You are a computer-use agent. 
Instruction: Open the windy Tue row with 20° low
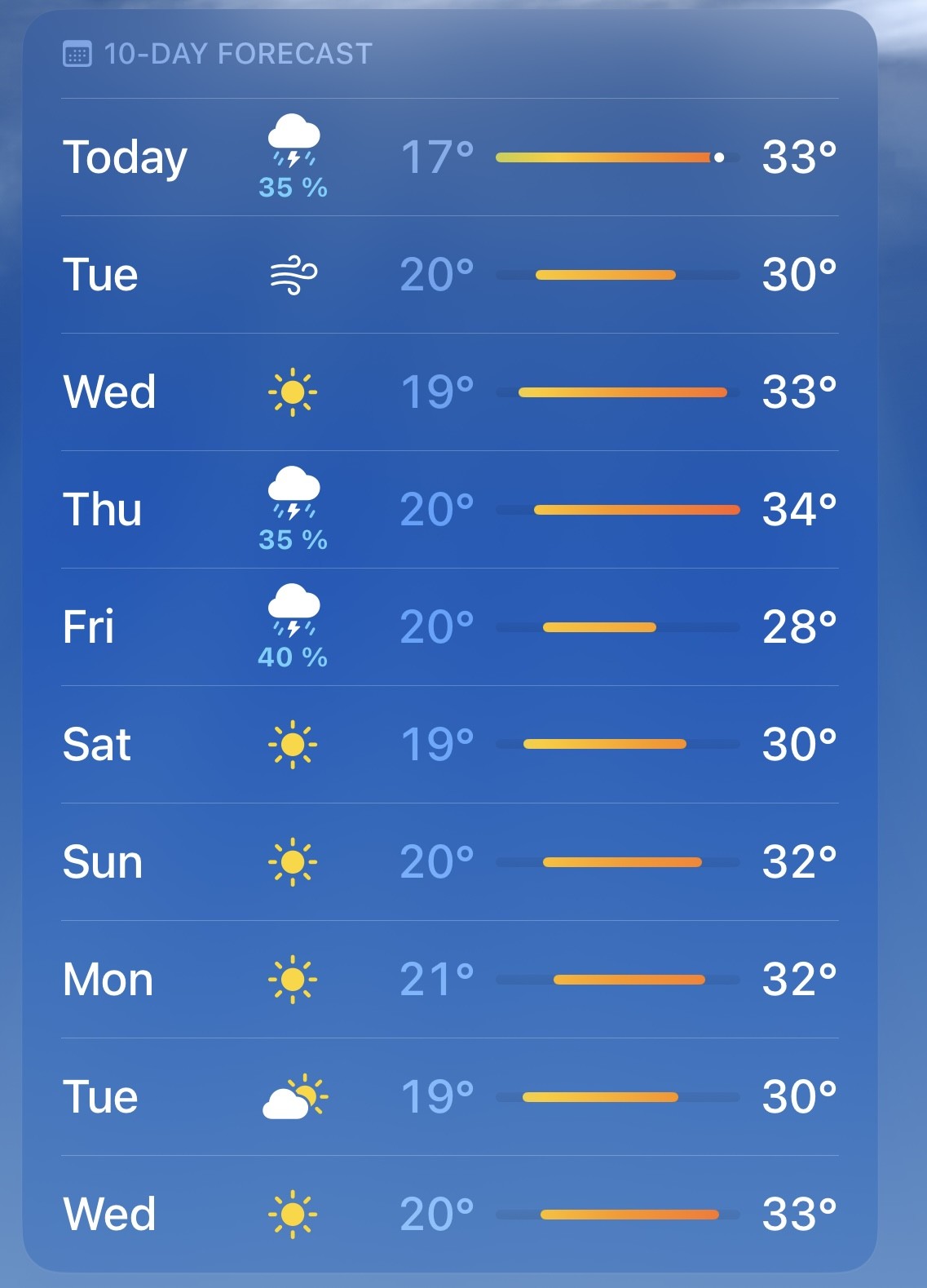tap(450, 275)
